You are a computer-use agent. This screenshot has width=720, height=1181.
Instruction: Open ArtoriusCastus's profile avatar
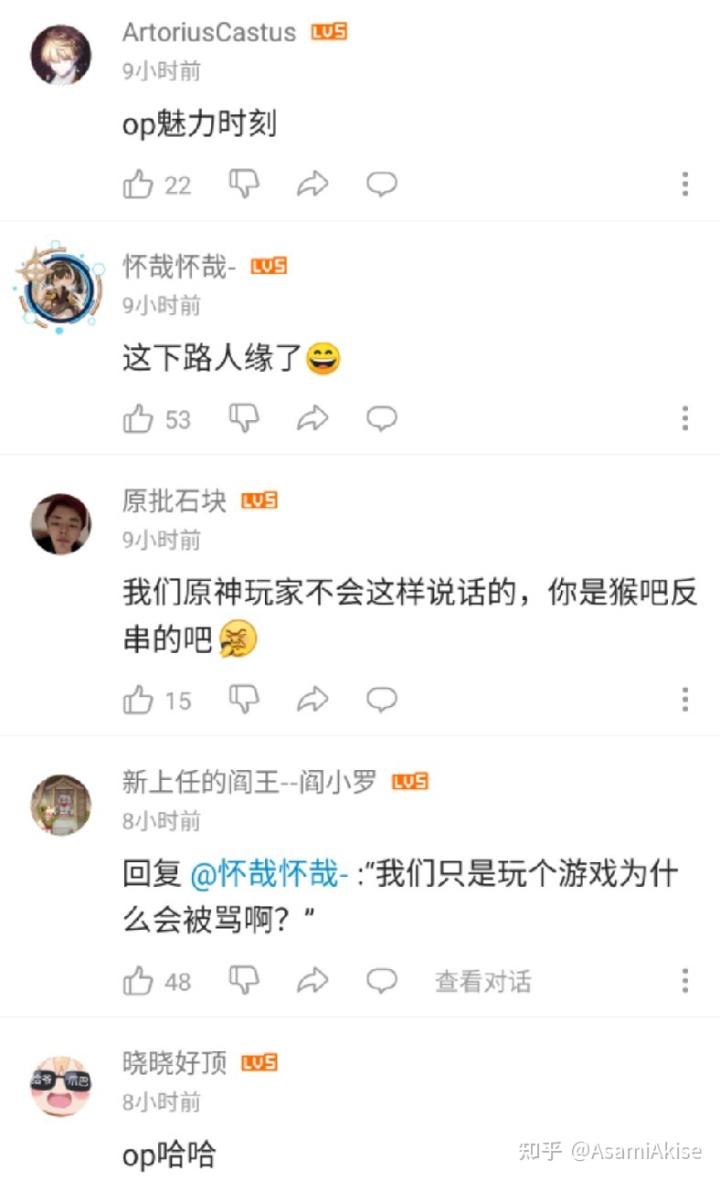(61, 55)
